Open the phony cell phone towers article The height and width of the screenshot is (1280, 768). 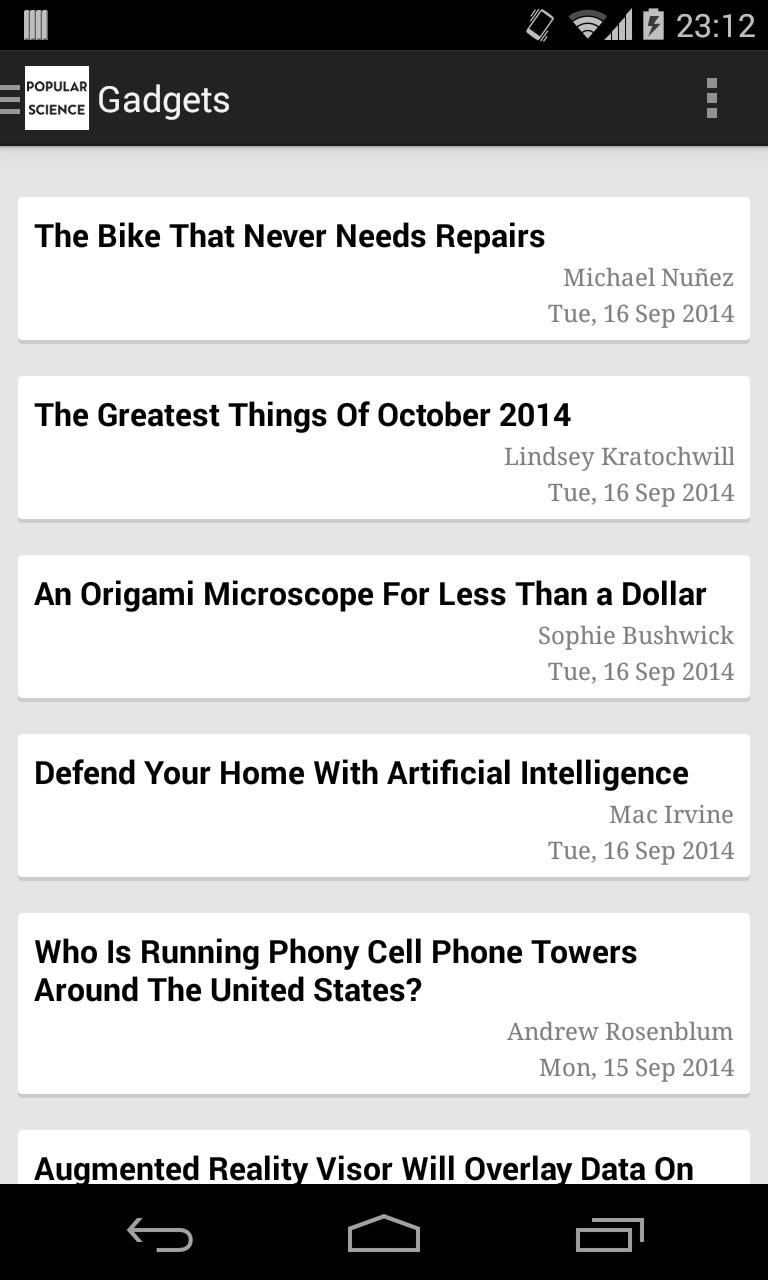[x=383, y=1003]
